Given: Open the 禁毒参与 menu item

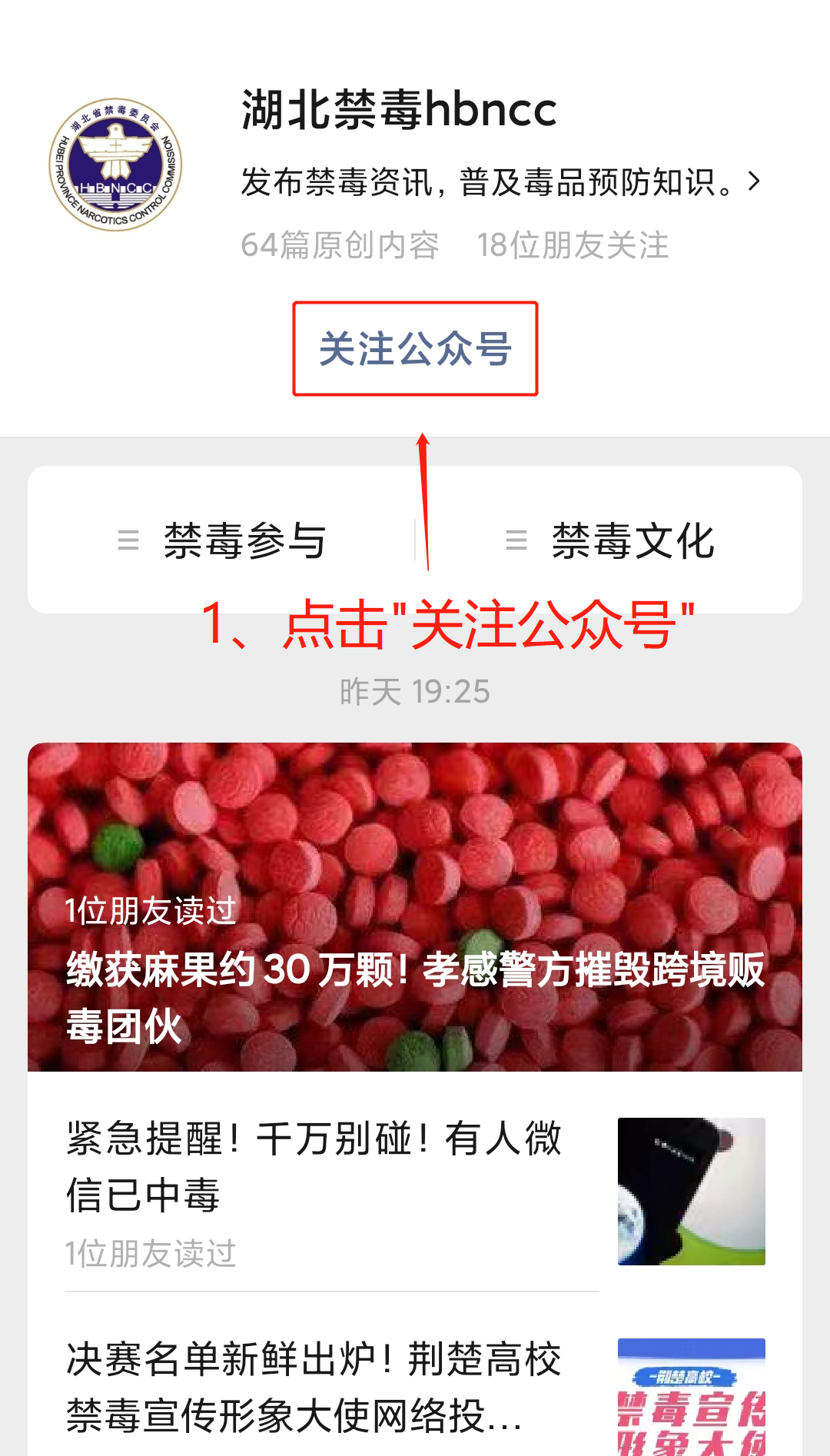Looking at the screenshot, I should click(x=244, y=540).
